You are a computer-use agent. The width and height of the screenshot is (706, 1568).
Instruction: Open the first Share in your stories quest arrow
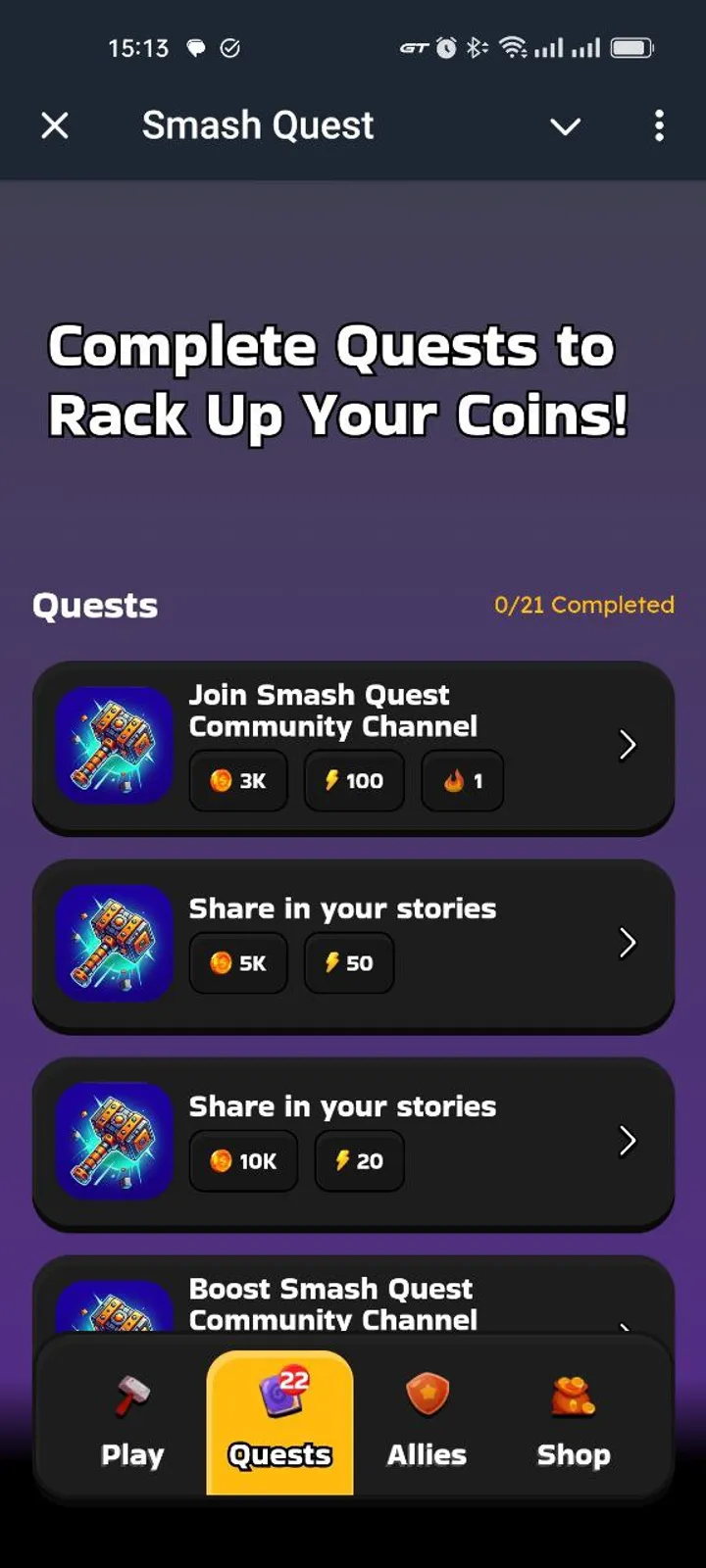pyautogui.click(x=629, y=943)
